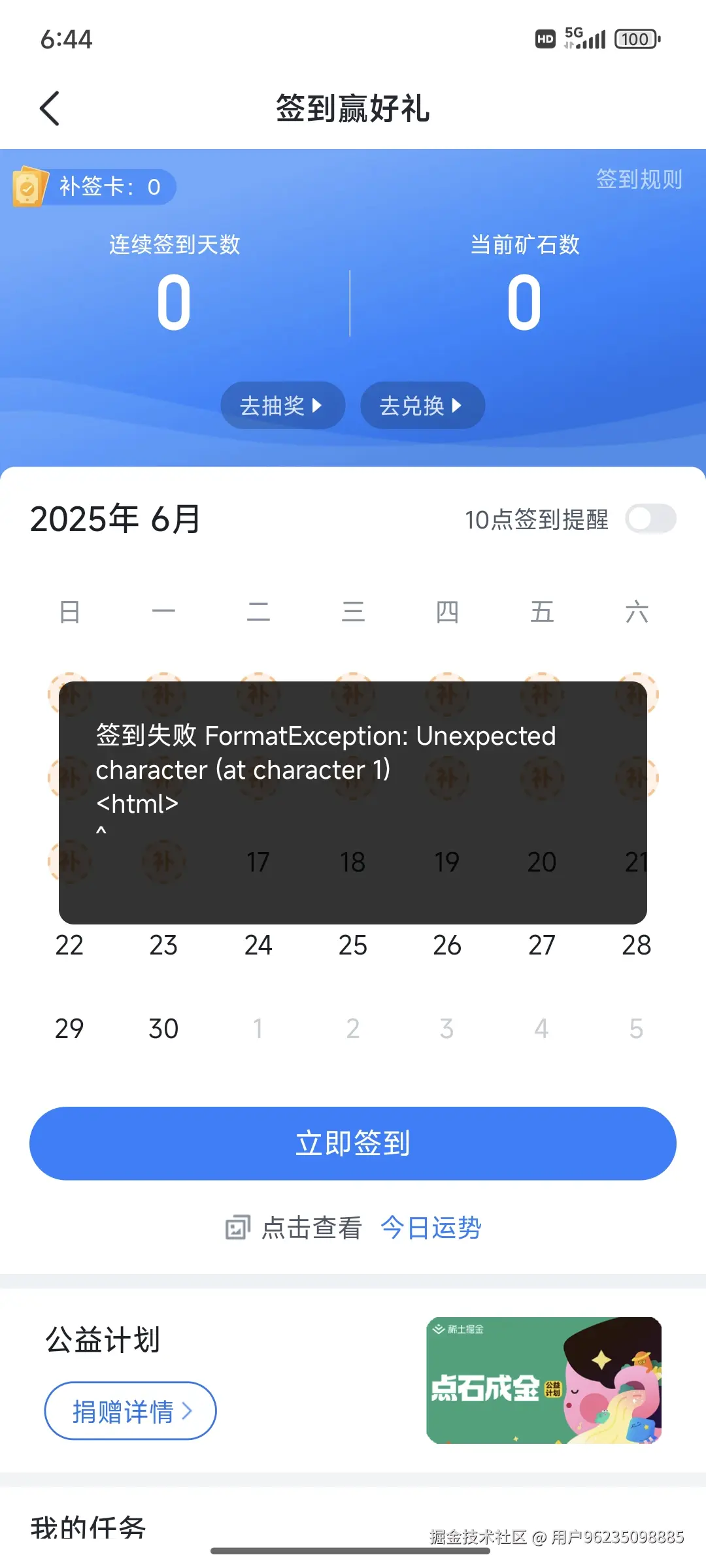Tap the battery indicator in the status bar
Image resolution: width=706 pixels, height=1568 pixels.
(x=635, y=39)
